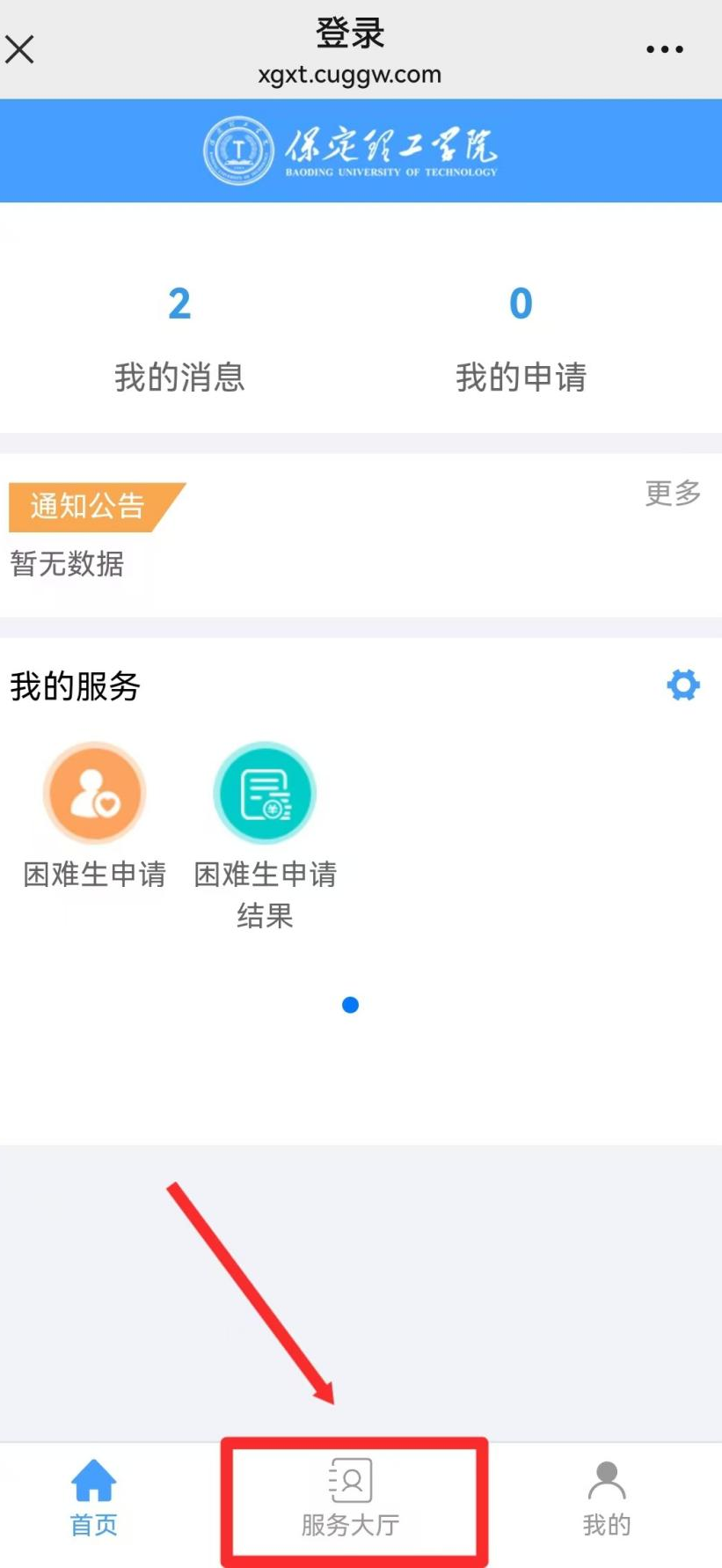Tap the number 2 above 我的消息

(179, 304)
